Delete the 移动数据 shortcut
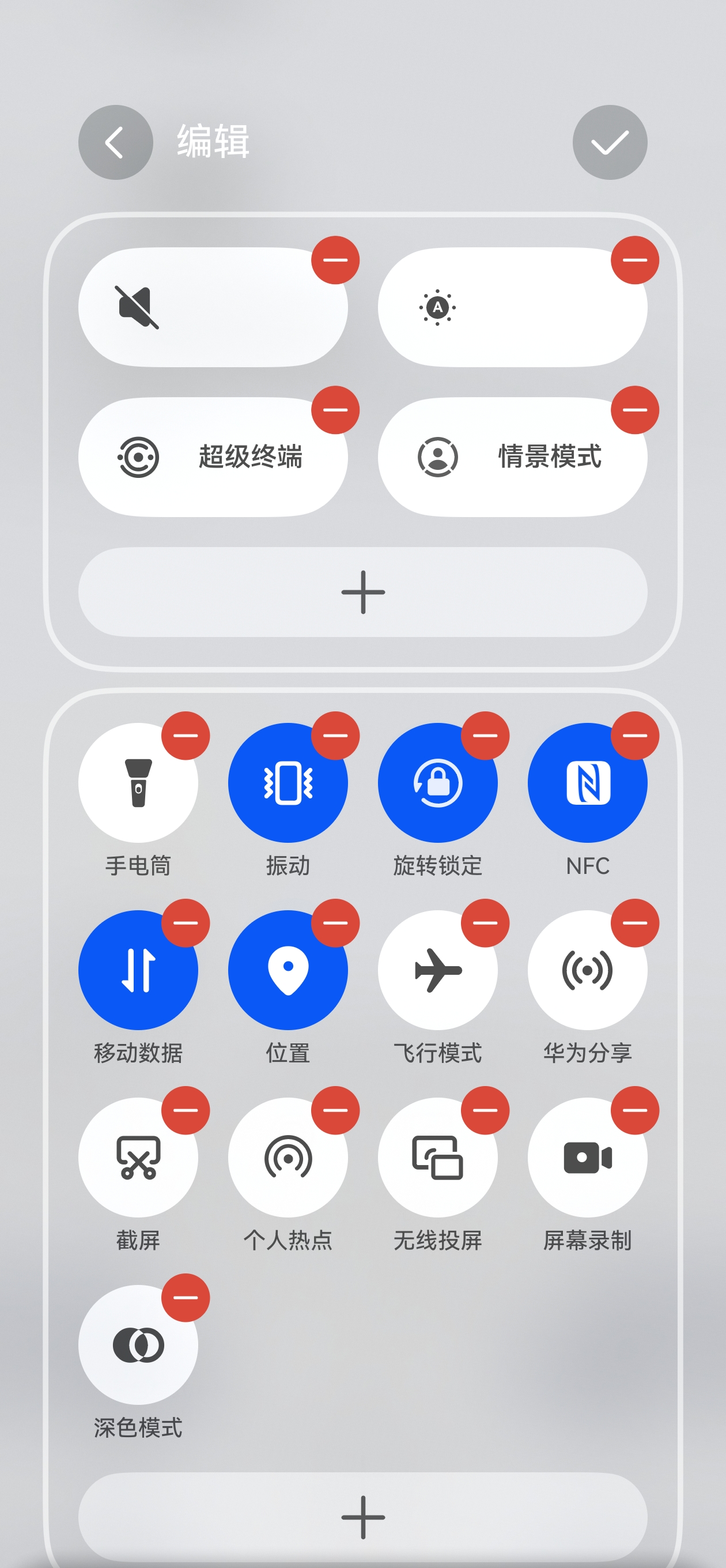726x1568 pixels. pyautogui.click(x=185, y=923)
